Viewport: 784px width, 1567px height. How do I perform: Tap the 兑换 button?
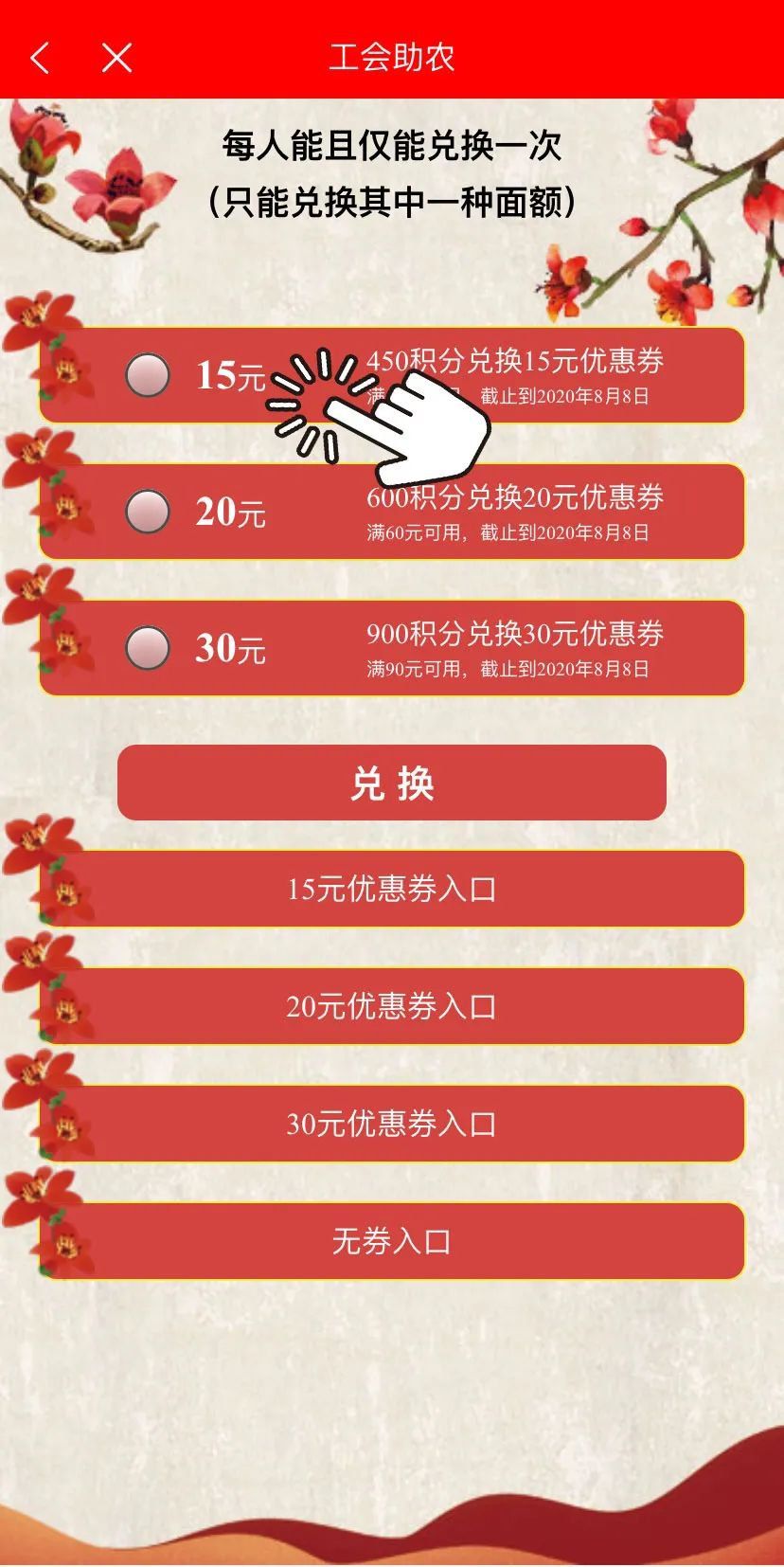click(391, 783)
